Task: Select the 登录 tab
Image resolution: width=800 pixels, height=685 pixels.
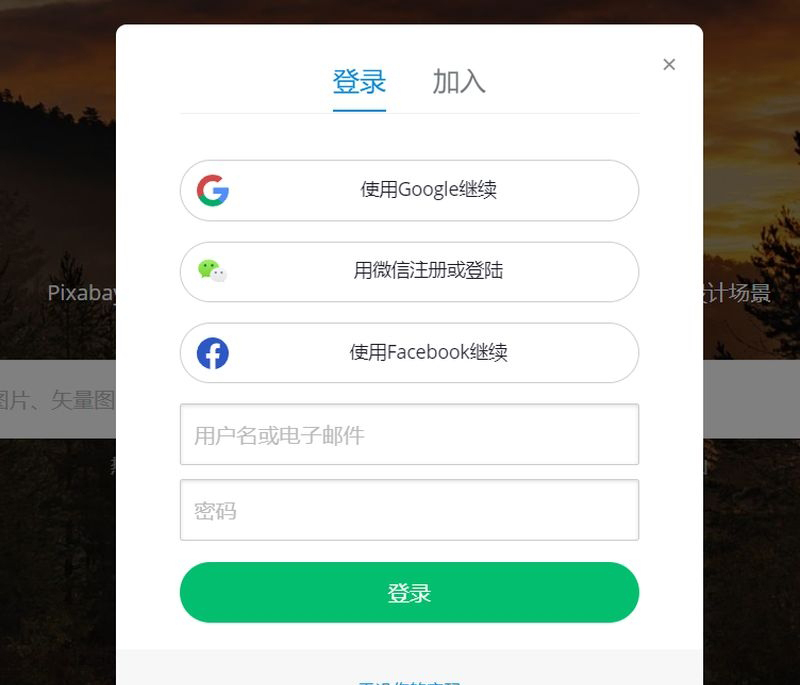Action: point(359,82)
